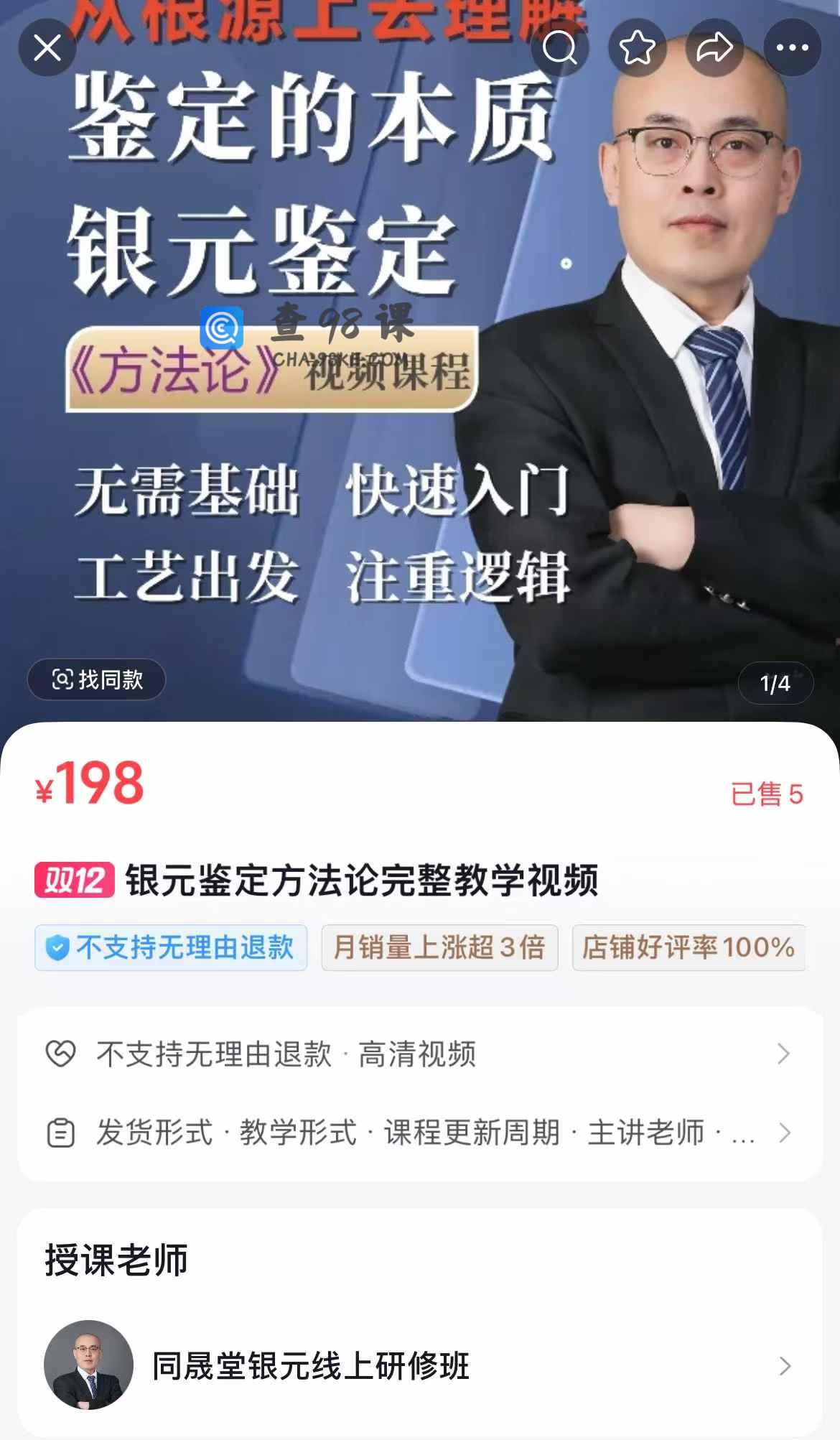Image resolution: width=840 pixels, height=1440 pixels.
Task: Tap 找同款 to find similar items
Action: [97, 679]
